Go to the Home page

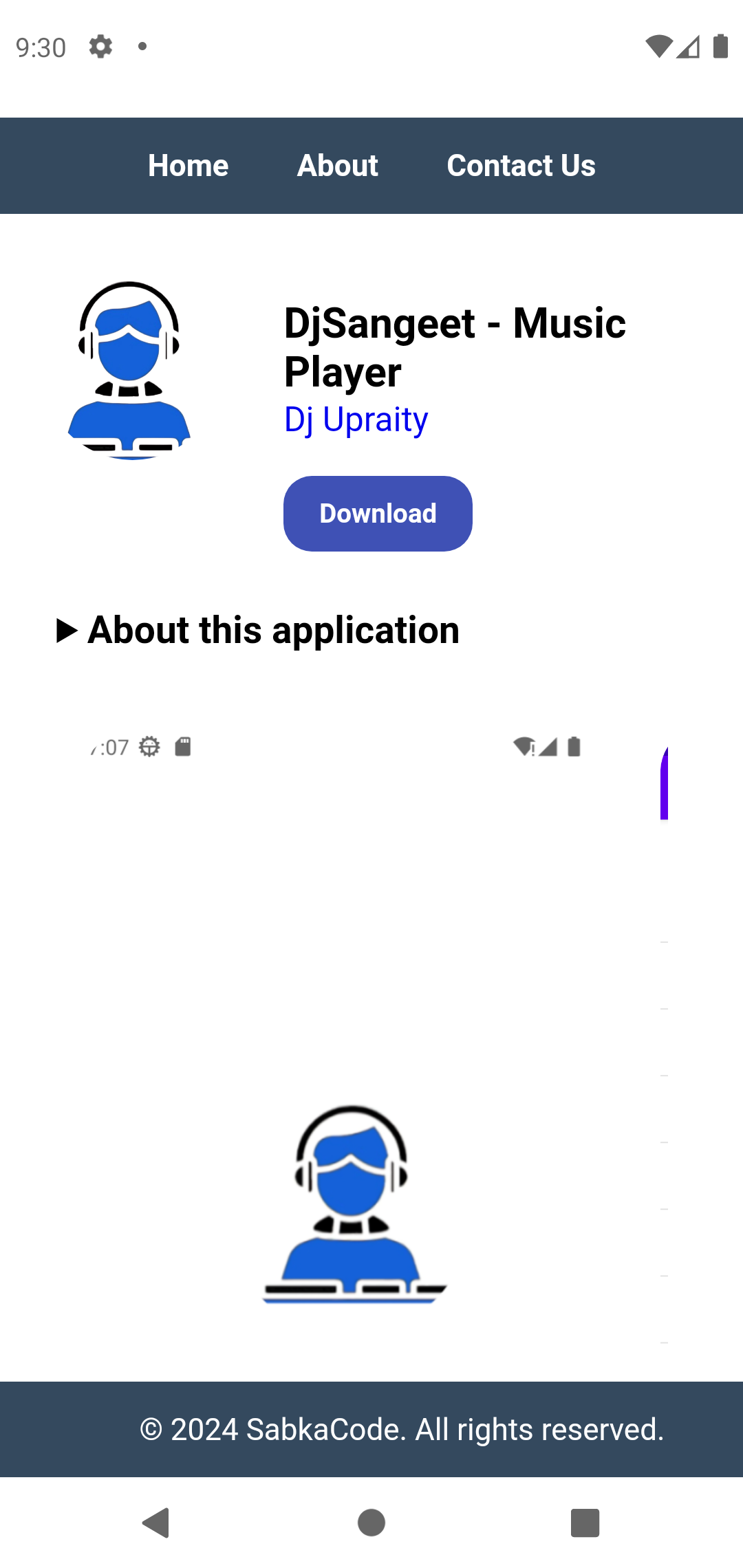point(188,166)
